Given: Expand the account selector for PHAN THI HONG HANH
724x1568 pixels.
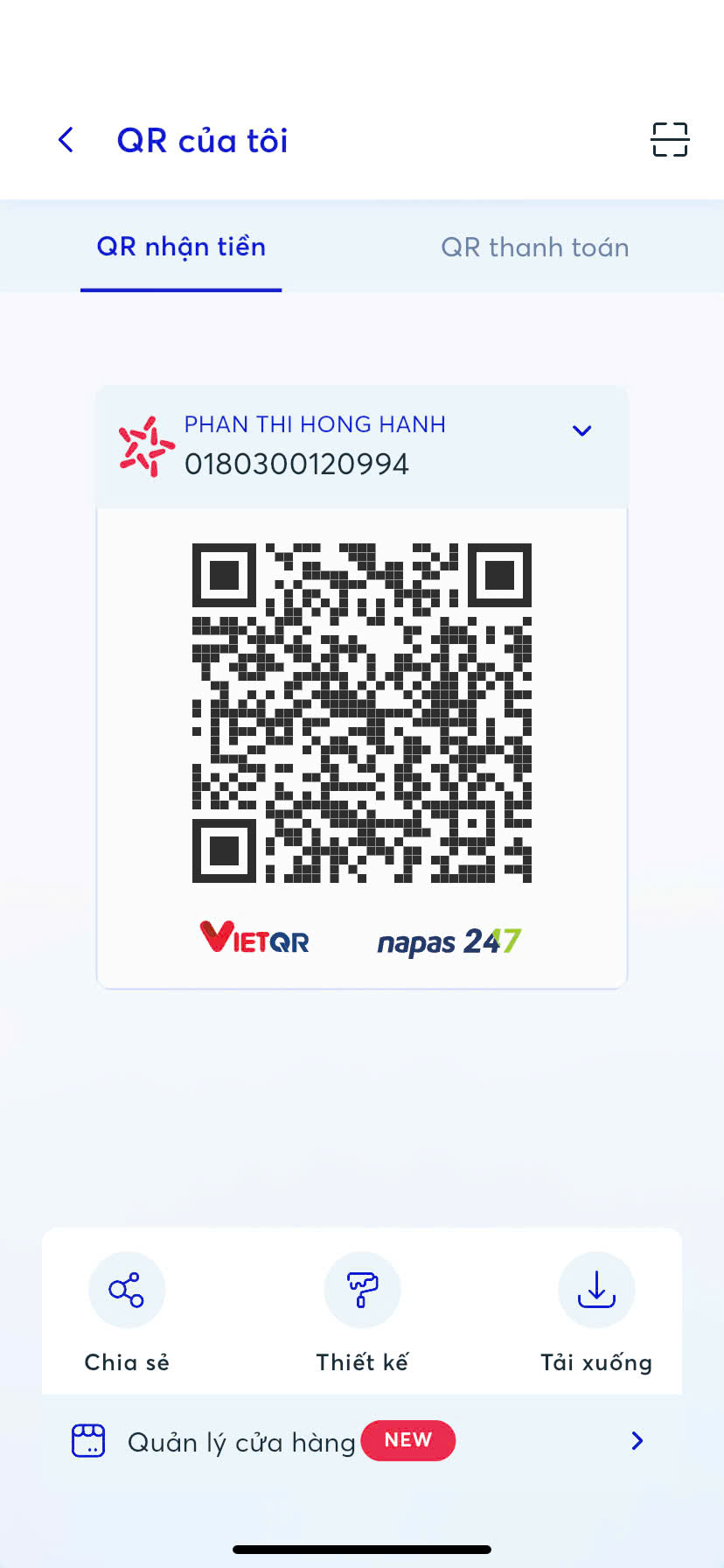Looking at the screenshot, I should [582, 430].
